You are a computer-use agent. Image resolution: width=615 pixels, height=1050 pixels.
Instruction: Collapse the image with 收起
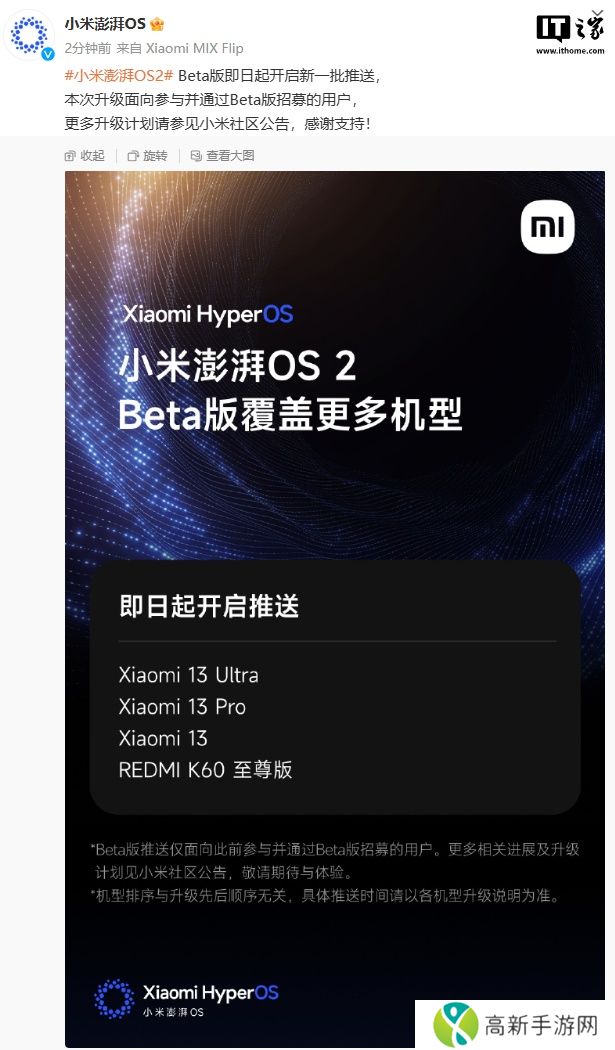85,155
